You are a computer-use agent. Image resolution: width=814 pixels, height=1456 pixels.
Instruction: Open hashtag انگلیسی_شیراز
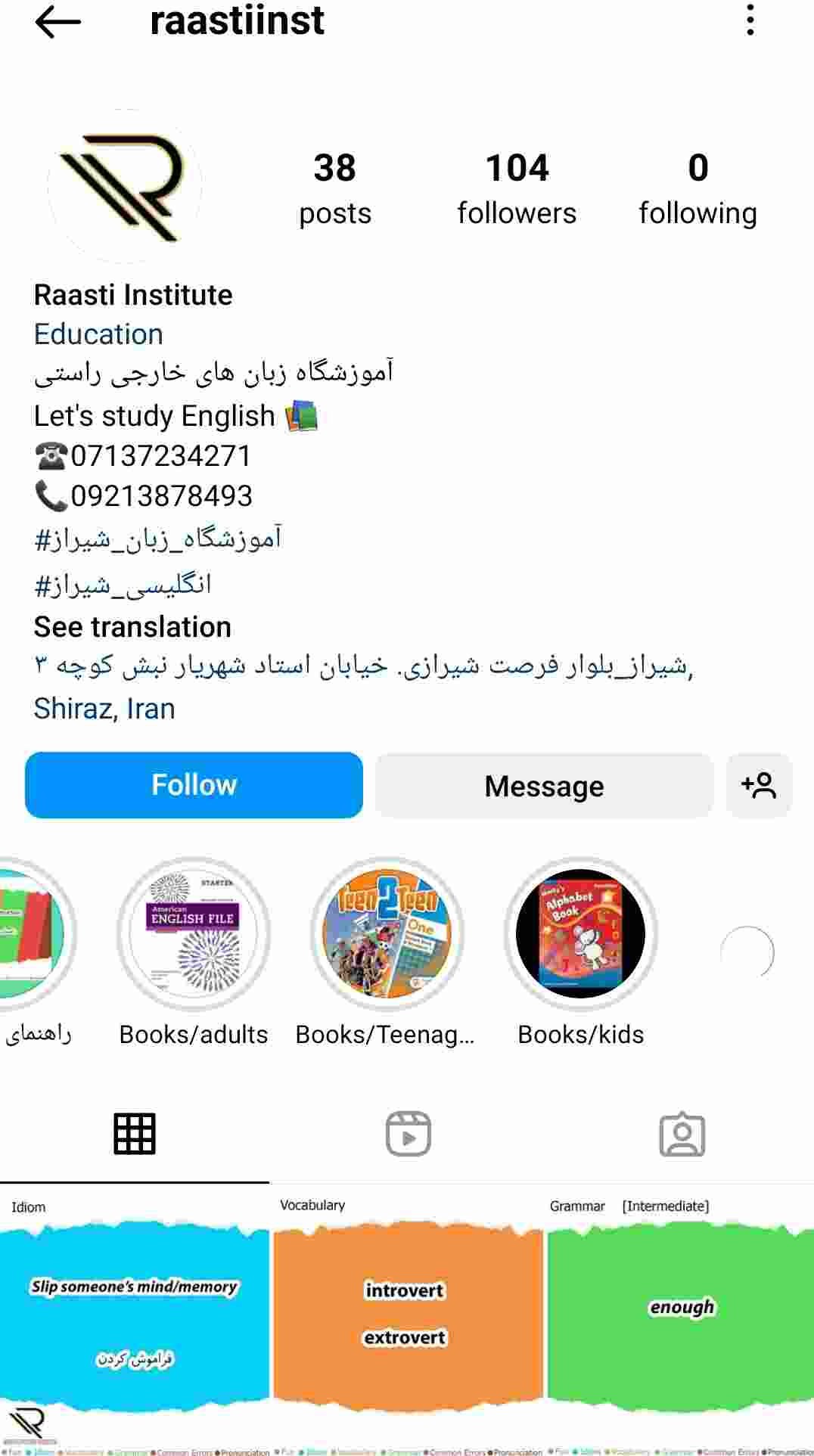tap(123, 585)
